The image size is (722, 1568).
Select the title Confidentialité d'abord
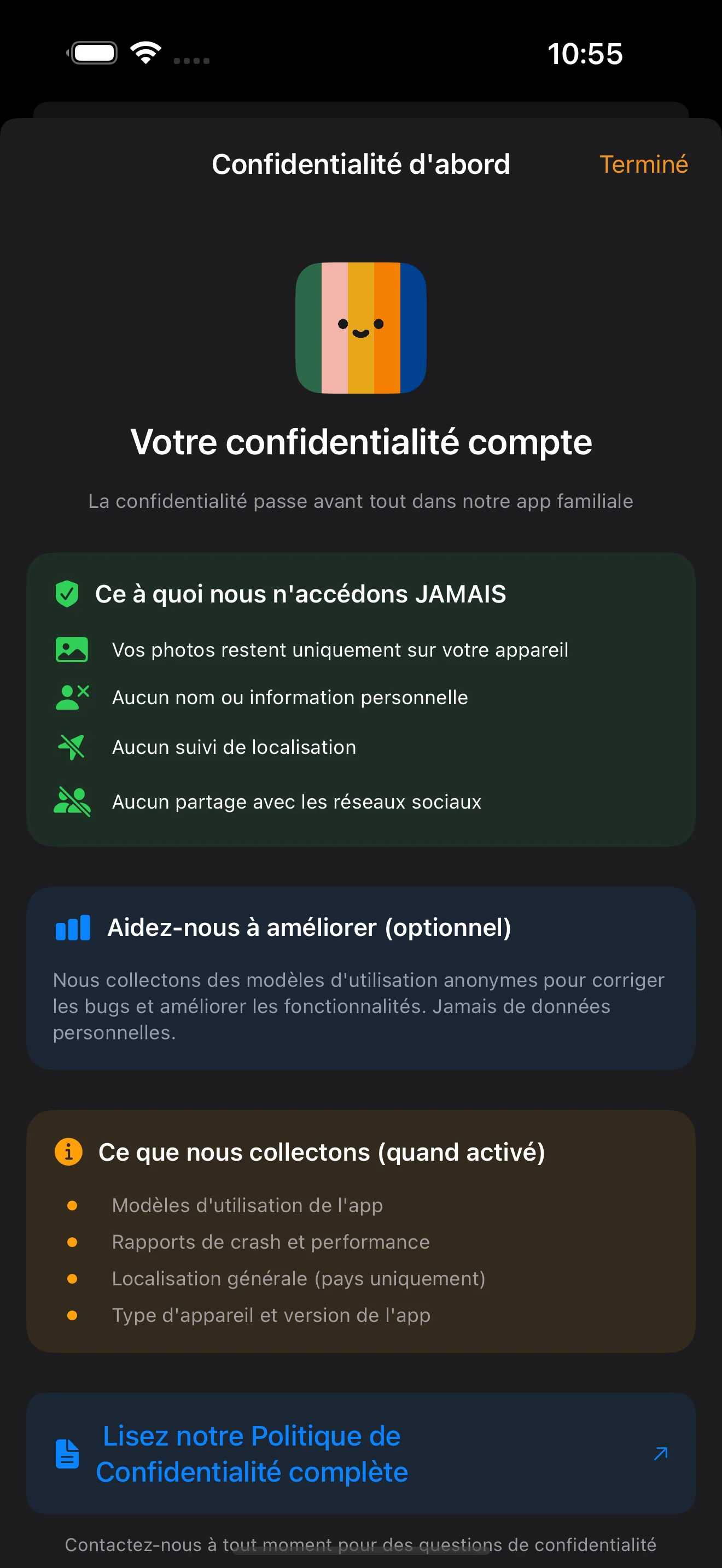[x=360, y=163]
